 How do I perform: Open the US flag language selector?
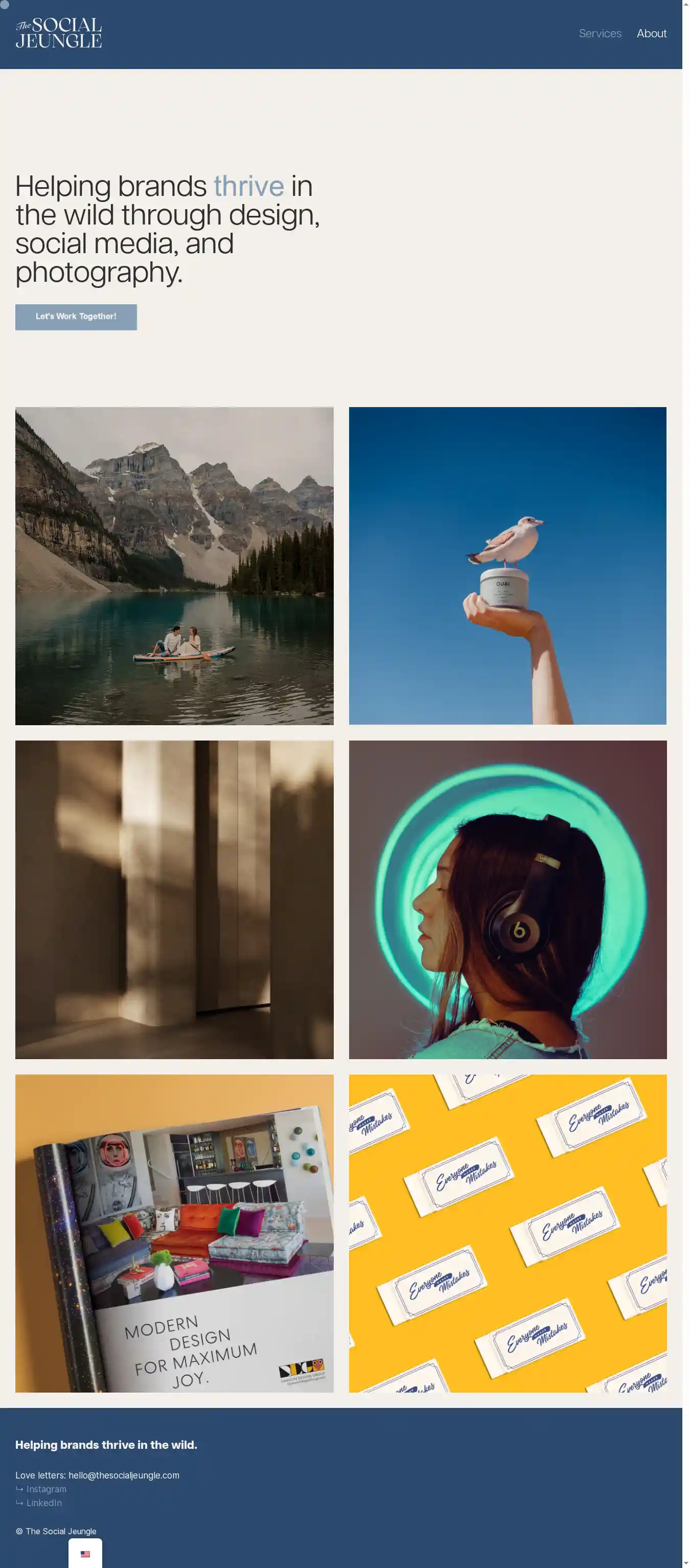(x=85, y=1554)
